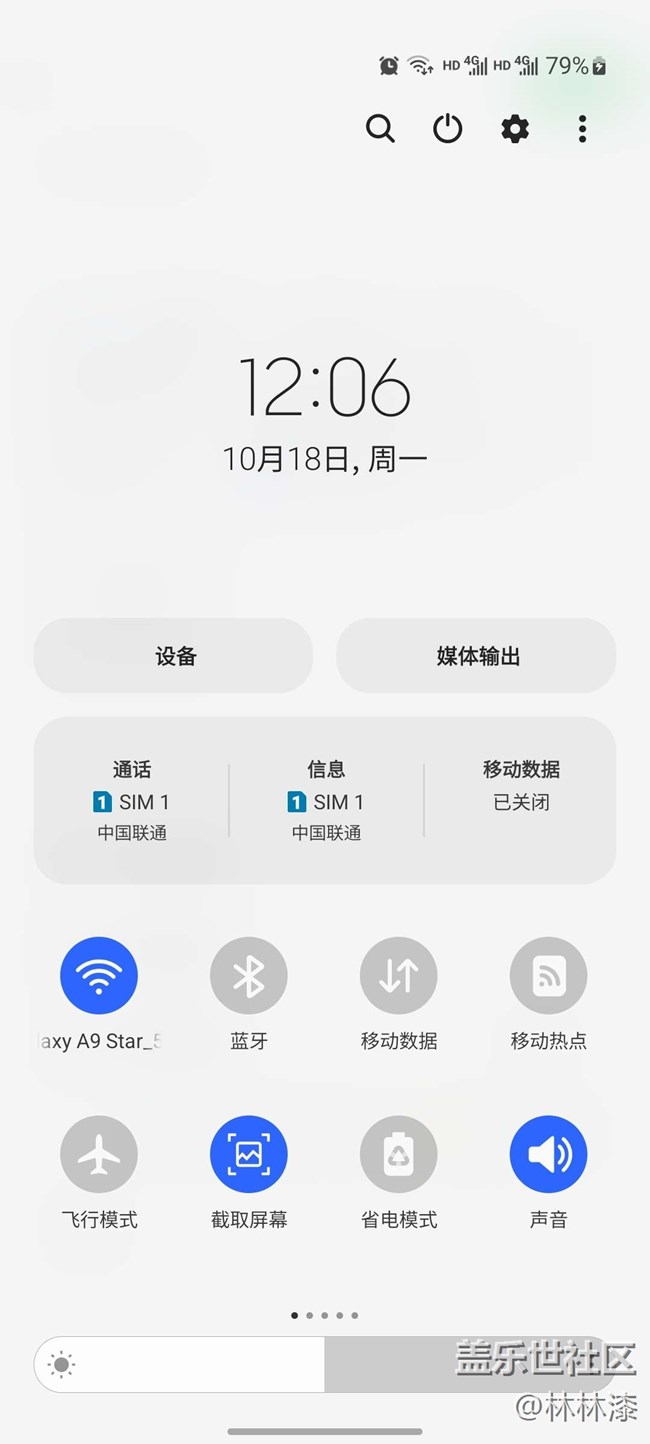Screen dimensions: 650x1444
Task: Enable 省电模式 power saving
Action: pos(399,1155)
